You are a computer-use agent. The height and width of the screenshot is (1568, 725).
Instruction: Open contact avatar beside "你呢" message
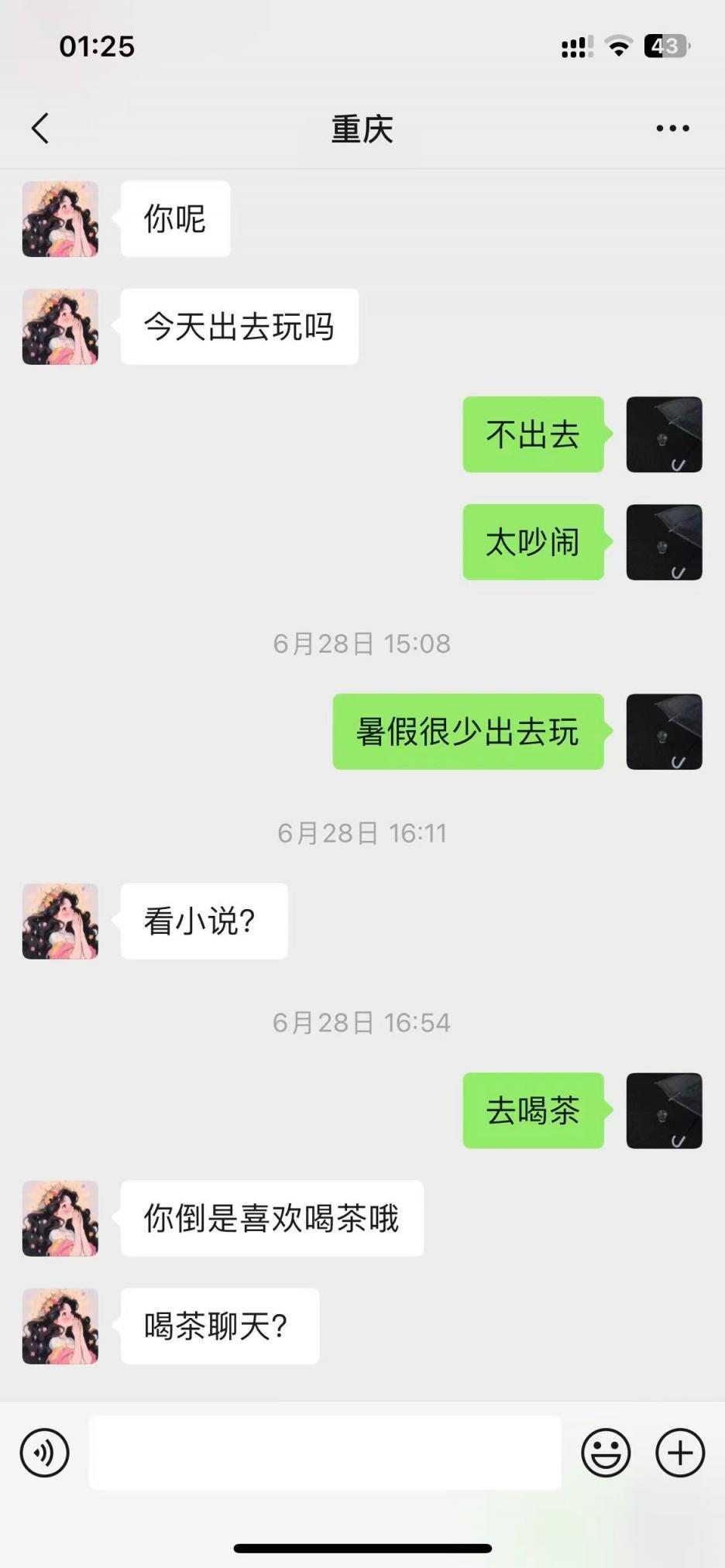(x=60, y=219)
